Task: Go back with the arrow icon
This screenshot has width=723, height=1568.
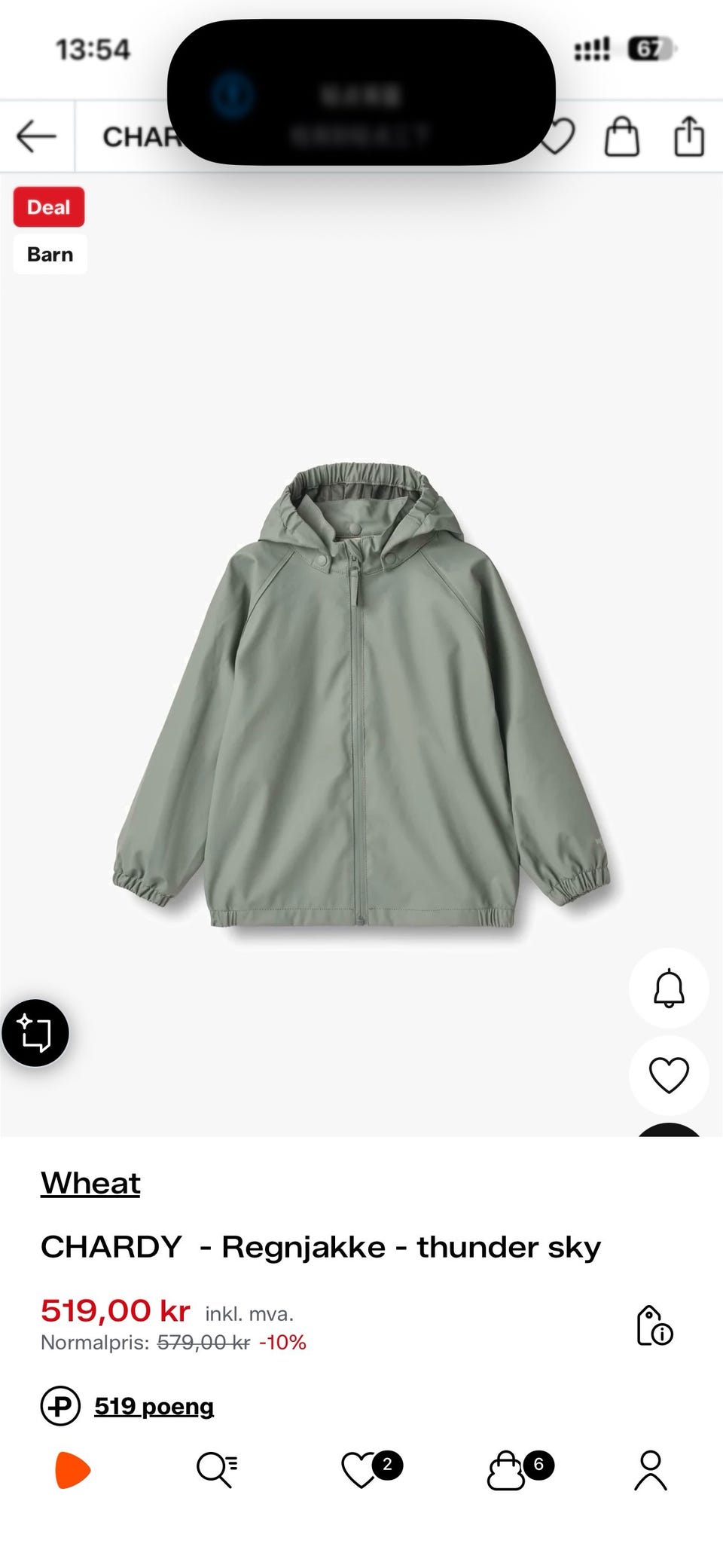Action: pos(36,136)
